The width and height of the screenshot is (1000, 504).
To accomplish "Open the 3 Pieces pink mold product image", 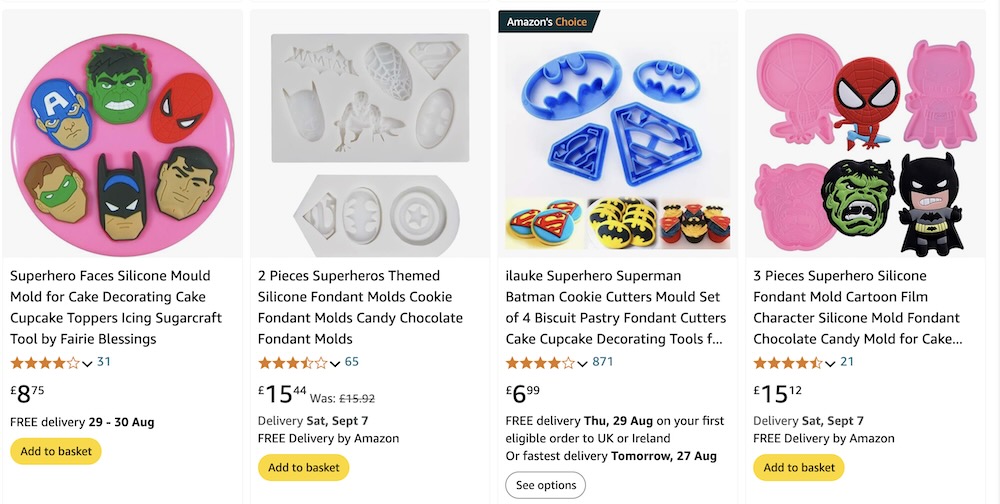I will click(864, 135).
